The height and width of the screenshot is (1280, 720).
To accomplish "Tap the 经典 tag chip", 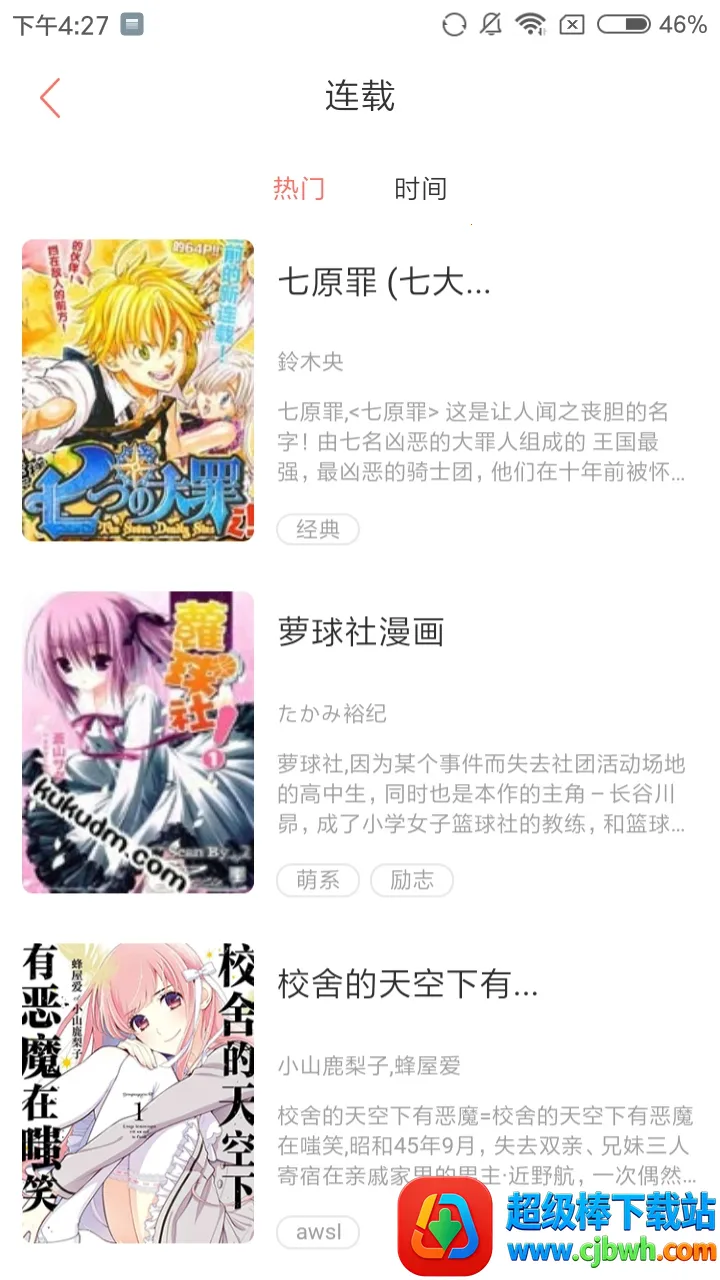I will pyautogui.click(x=318, y=530).
